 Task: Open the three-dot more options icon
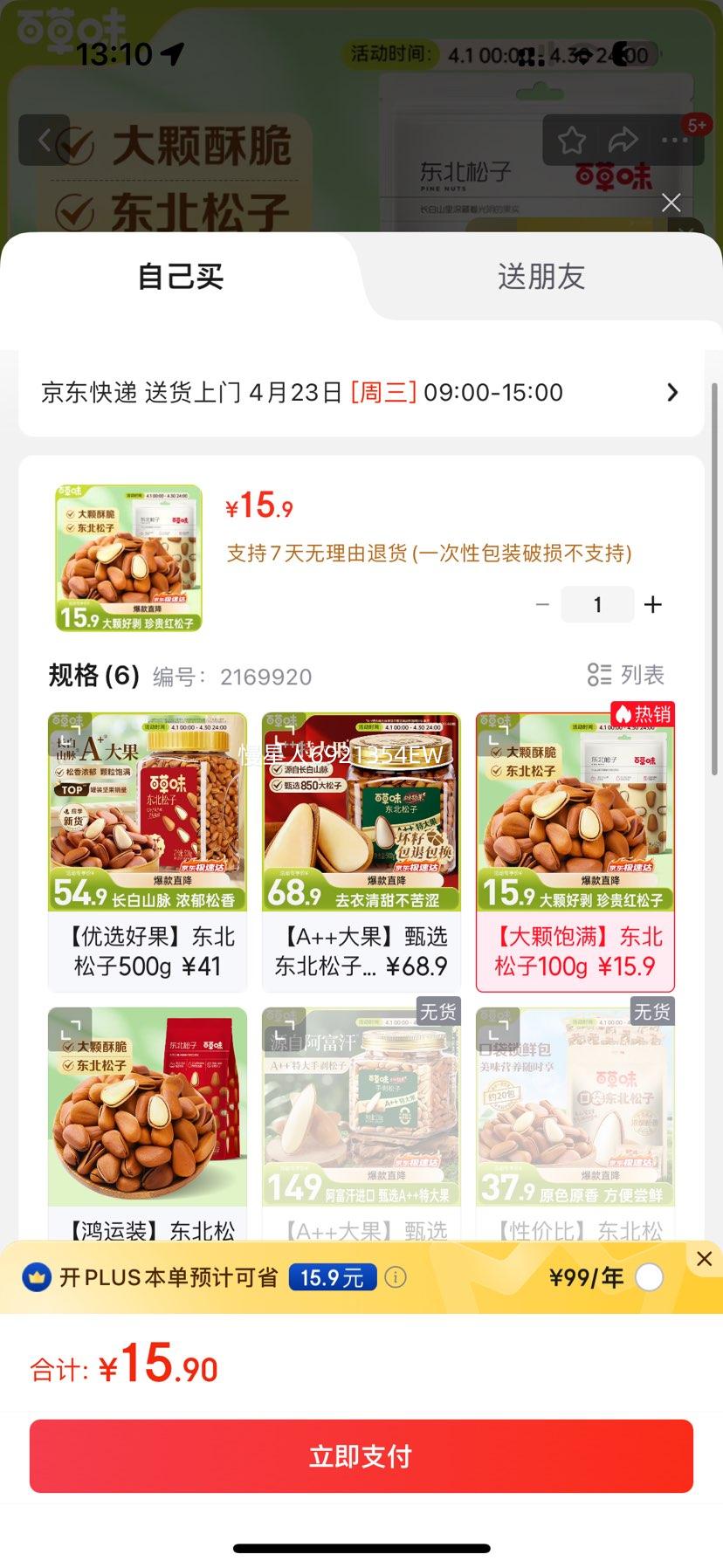coord(673,139)
